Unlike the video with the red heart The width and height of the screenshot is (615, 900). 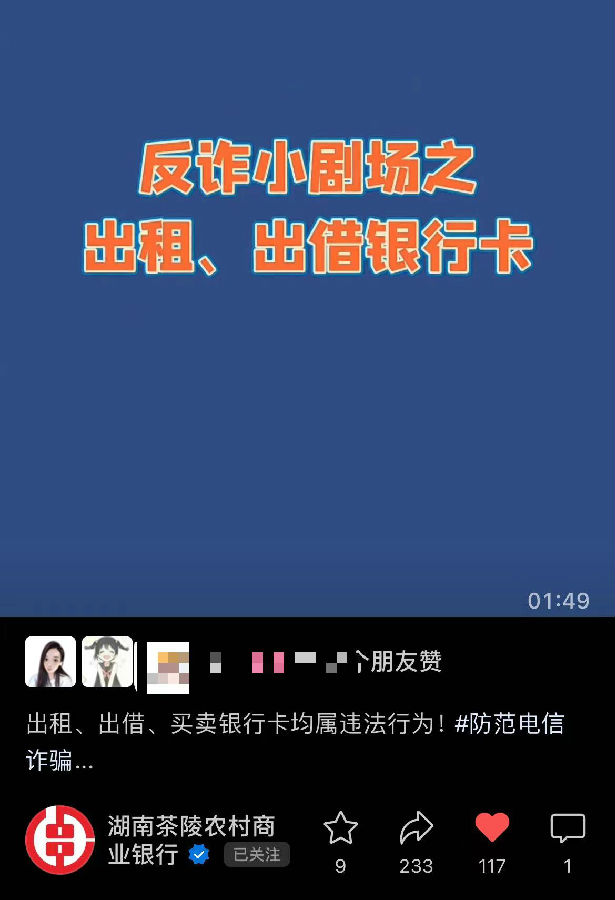491,828
